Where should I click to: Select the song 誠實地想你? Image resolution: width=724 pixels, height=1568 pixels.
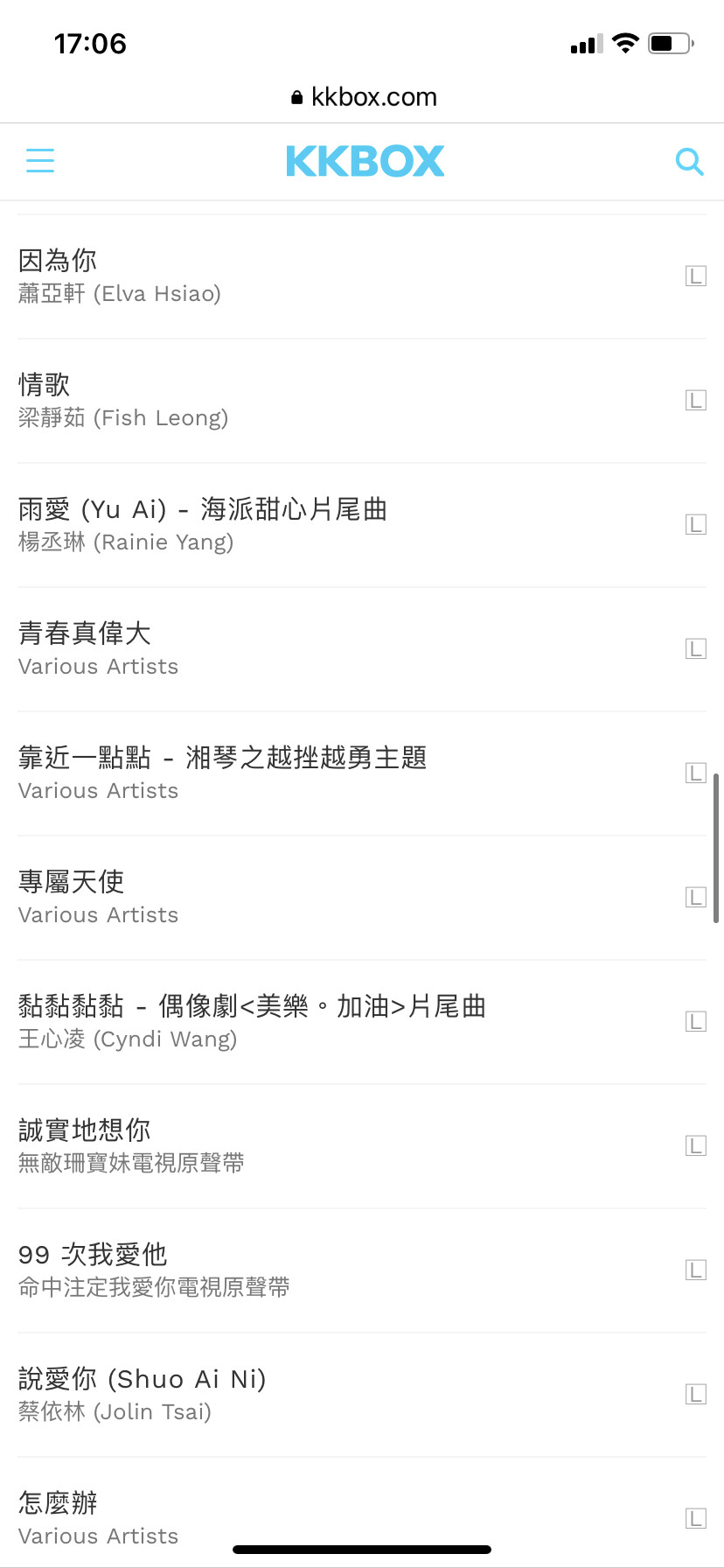(362, 1146)
